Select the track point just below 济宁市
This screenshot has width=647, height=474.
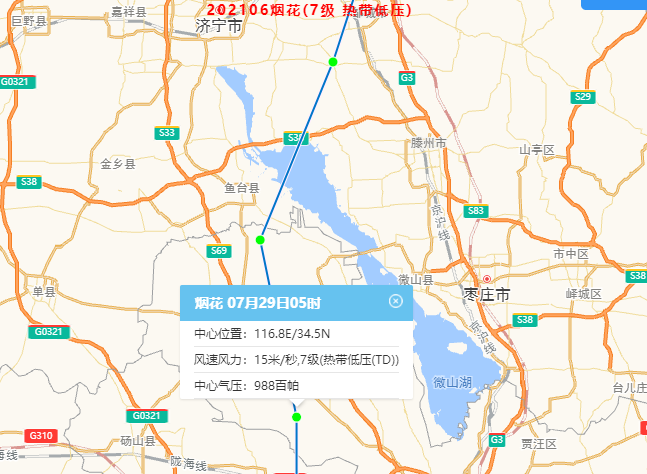(x=333, y=62)
